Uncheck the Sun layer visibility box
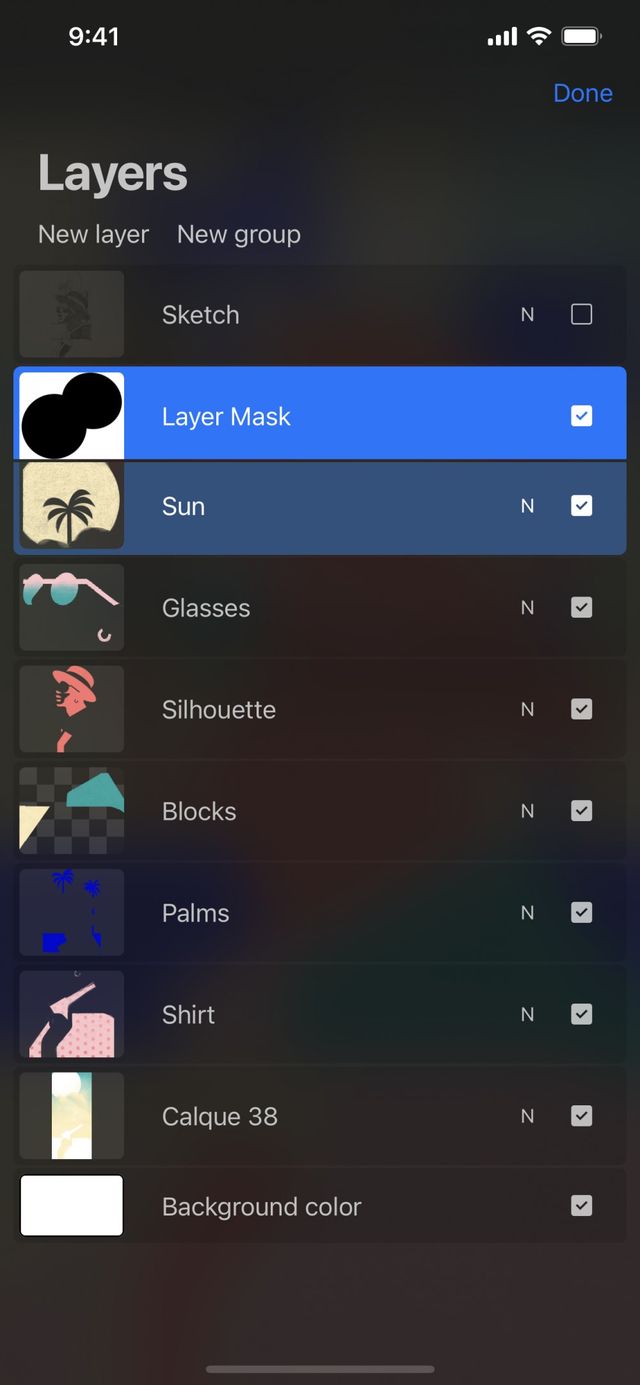 pos(581,506)
